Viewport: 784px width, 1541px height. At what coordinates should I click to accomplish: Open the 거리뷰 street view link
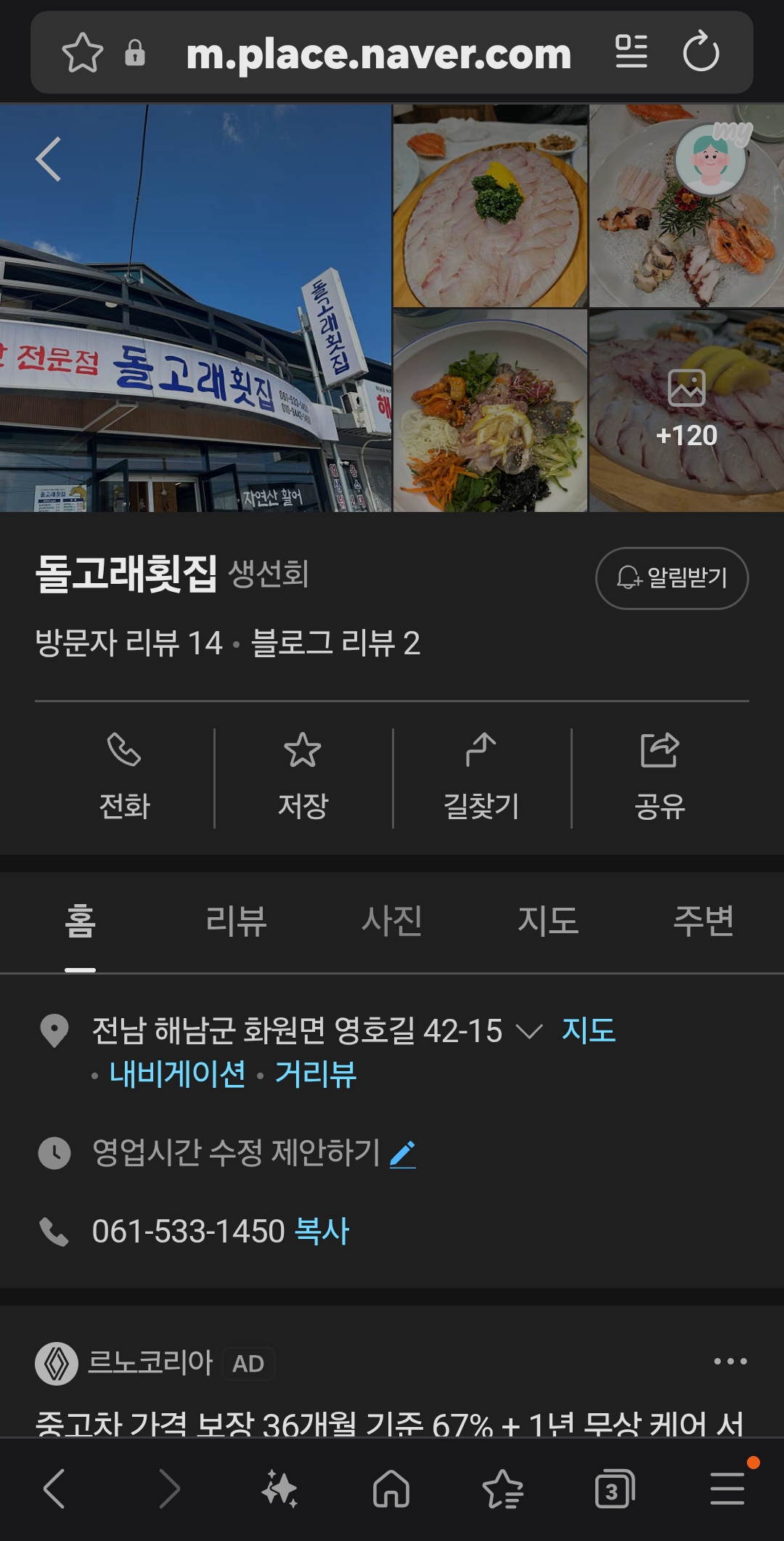point(316,1074)
